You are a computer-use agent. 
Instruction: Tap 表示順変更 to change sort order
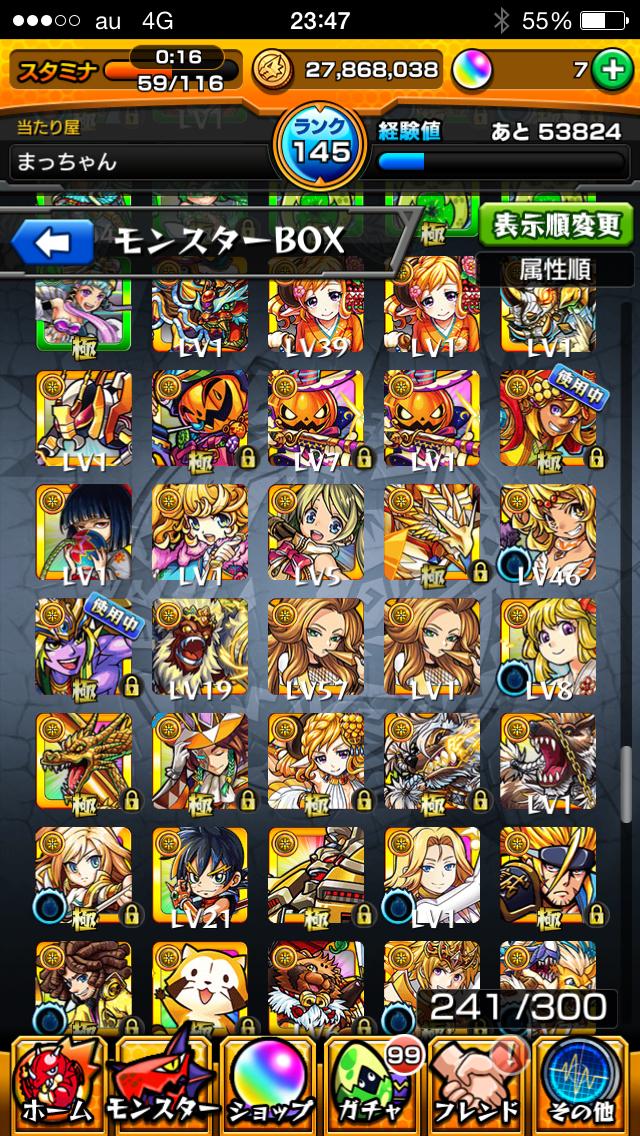[x=555, y=224]
